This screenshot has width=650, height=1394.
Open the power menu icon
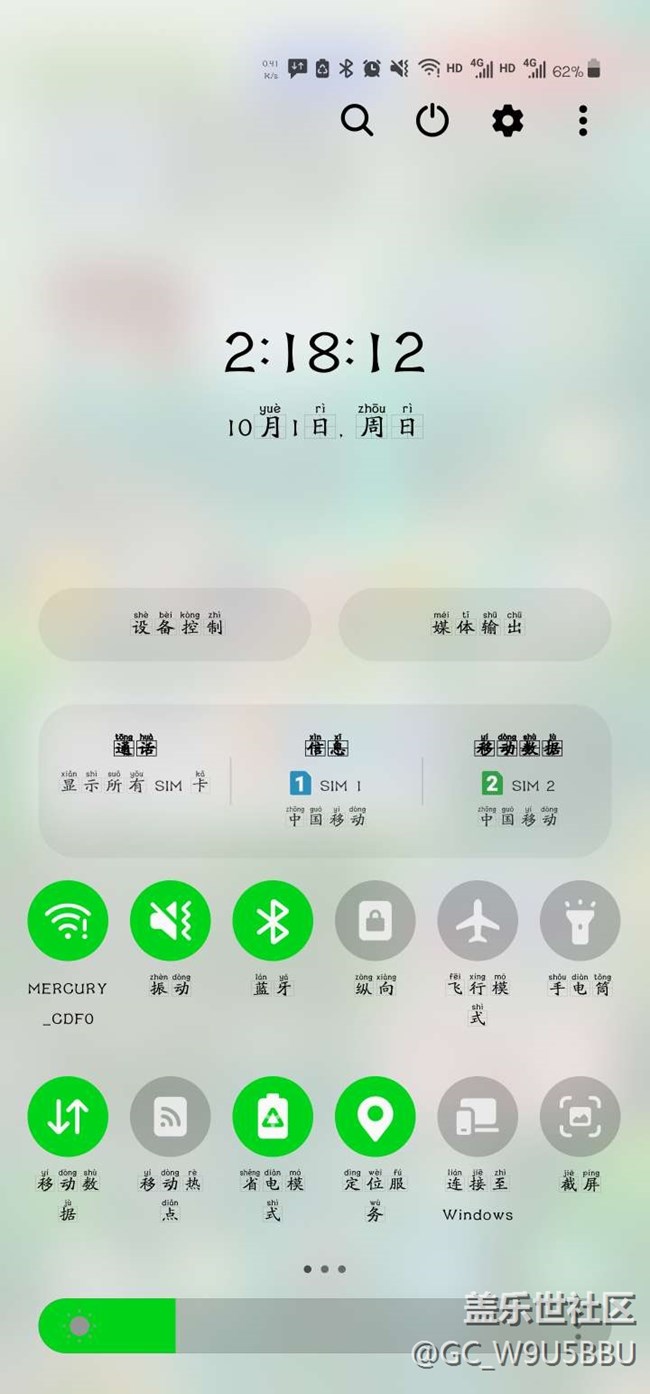tap(432, 121)
